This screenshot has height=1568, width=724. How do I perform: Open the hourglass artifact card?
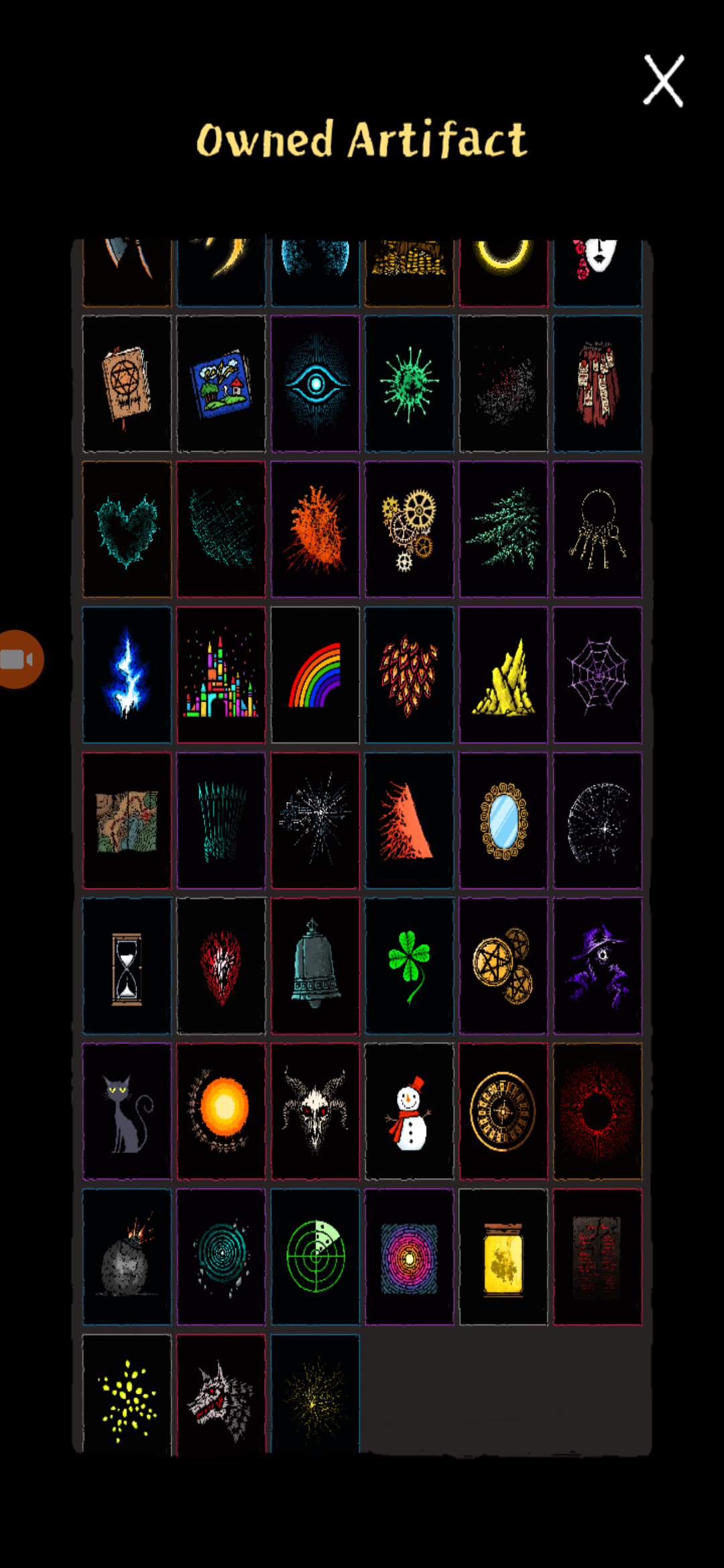[x=127, y=966]
